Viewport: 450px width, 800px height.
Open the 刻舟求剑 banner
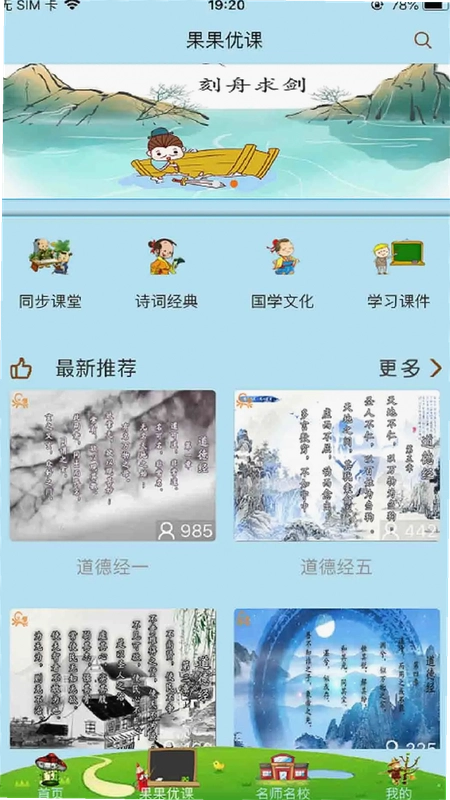[226, 131]
